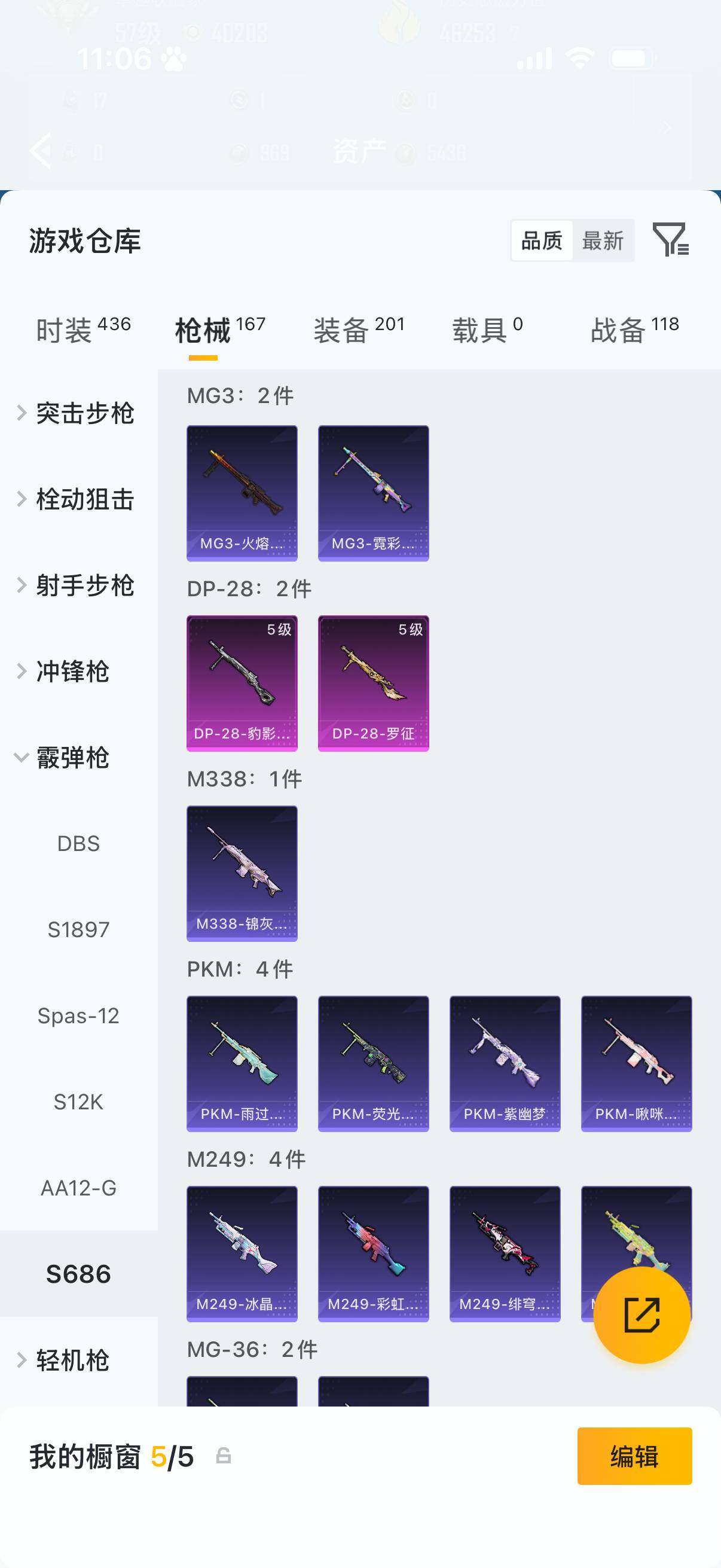This screenshot has height=1568, width=721.
Task: Open the MG3-火熔 skin tile
Action: [x=242, y=493]
